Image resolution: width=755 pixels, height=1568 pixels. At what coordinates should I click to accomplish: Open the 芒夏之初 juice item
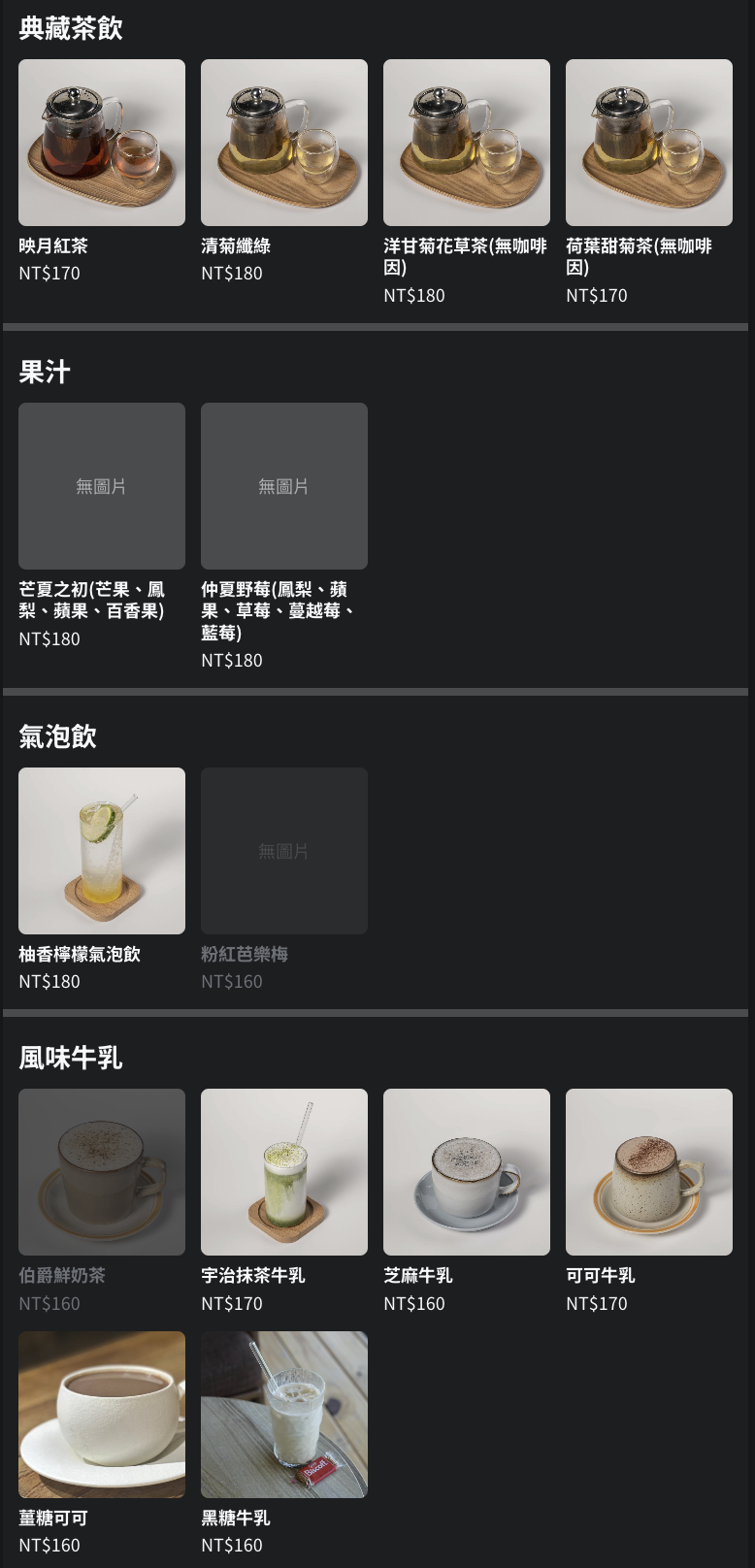tap(102, 487)
